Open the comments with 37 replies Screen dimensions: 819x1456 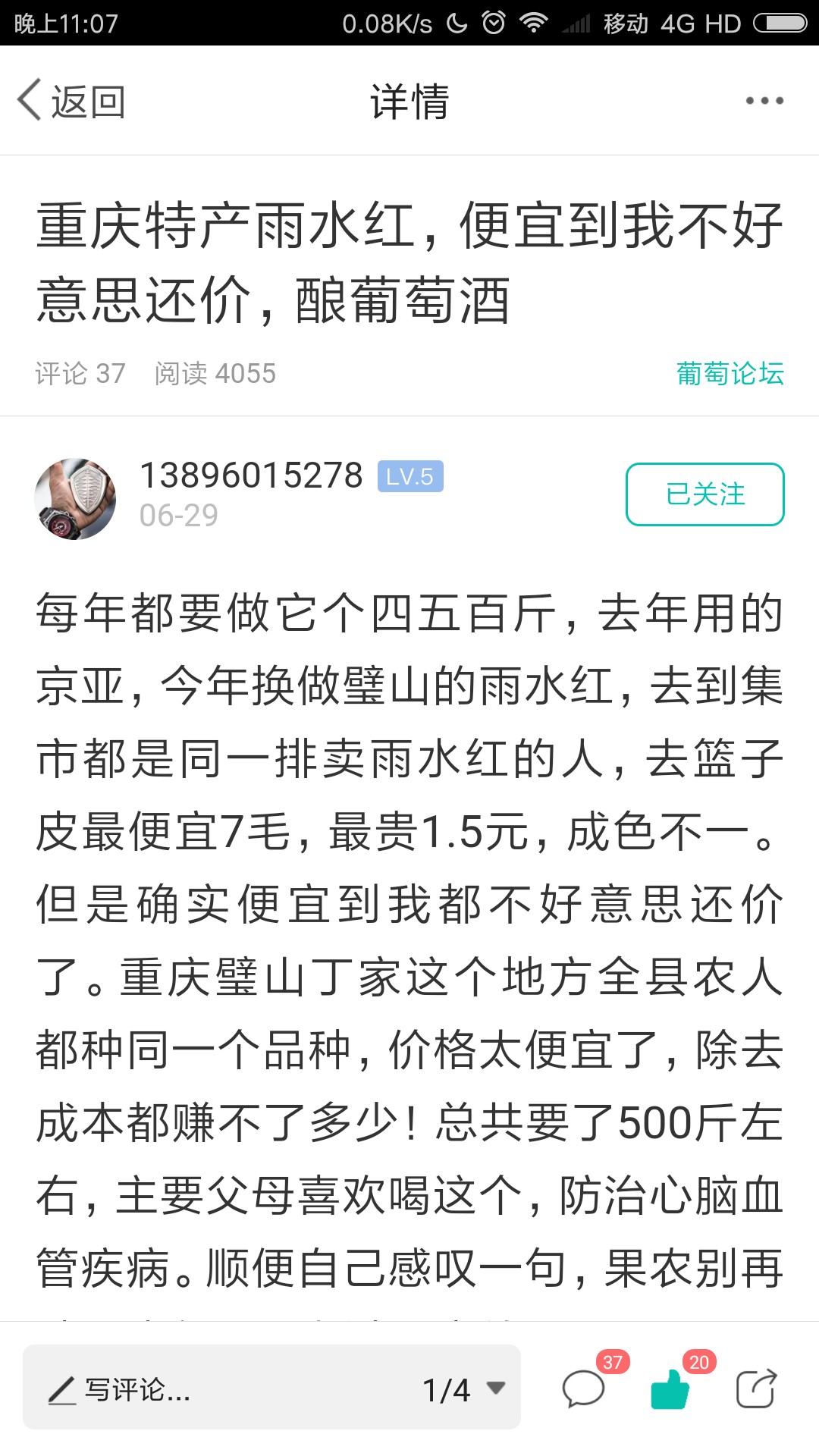point(584,1389)
